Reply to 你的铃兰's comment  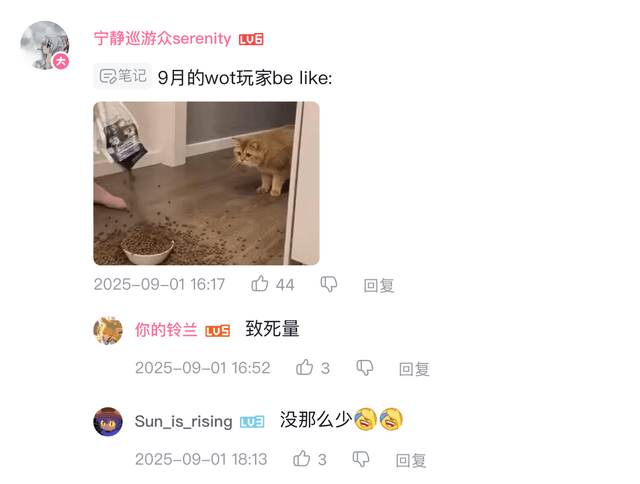414,369
